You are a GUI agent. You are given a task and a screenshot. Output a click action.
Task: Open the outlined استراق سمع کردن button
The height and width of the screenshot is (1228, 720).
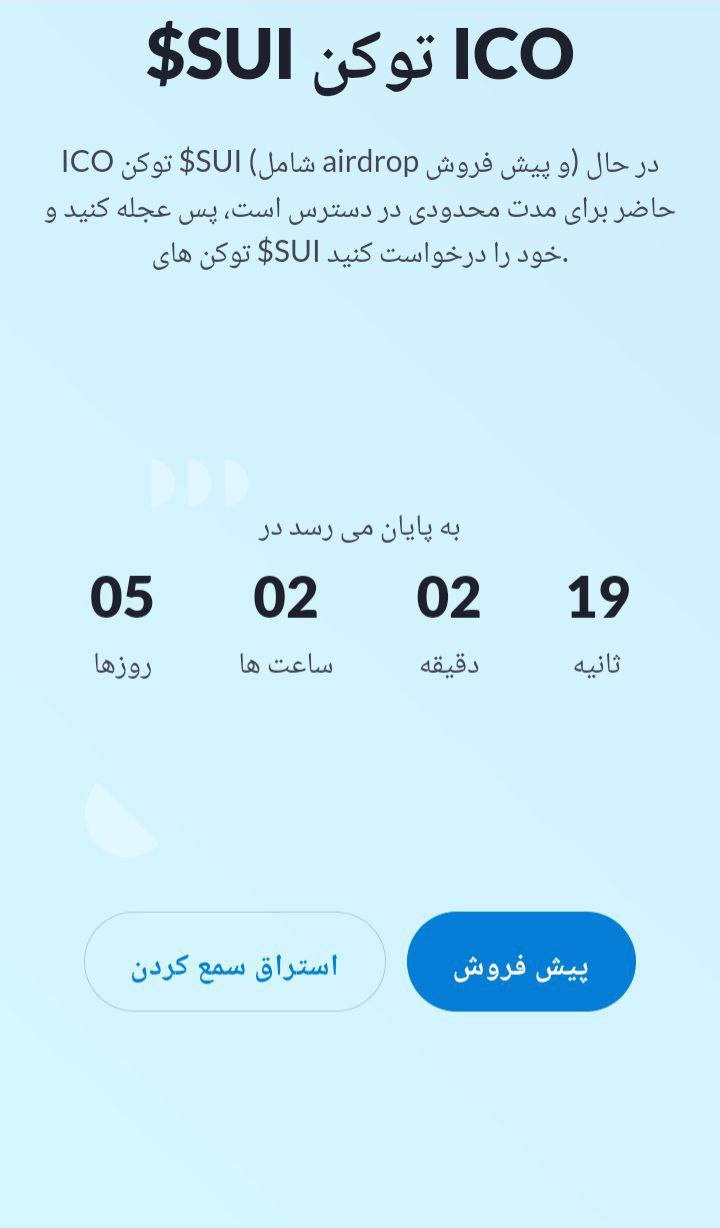pos(235,961)
